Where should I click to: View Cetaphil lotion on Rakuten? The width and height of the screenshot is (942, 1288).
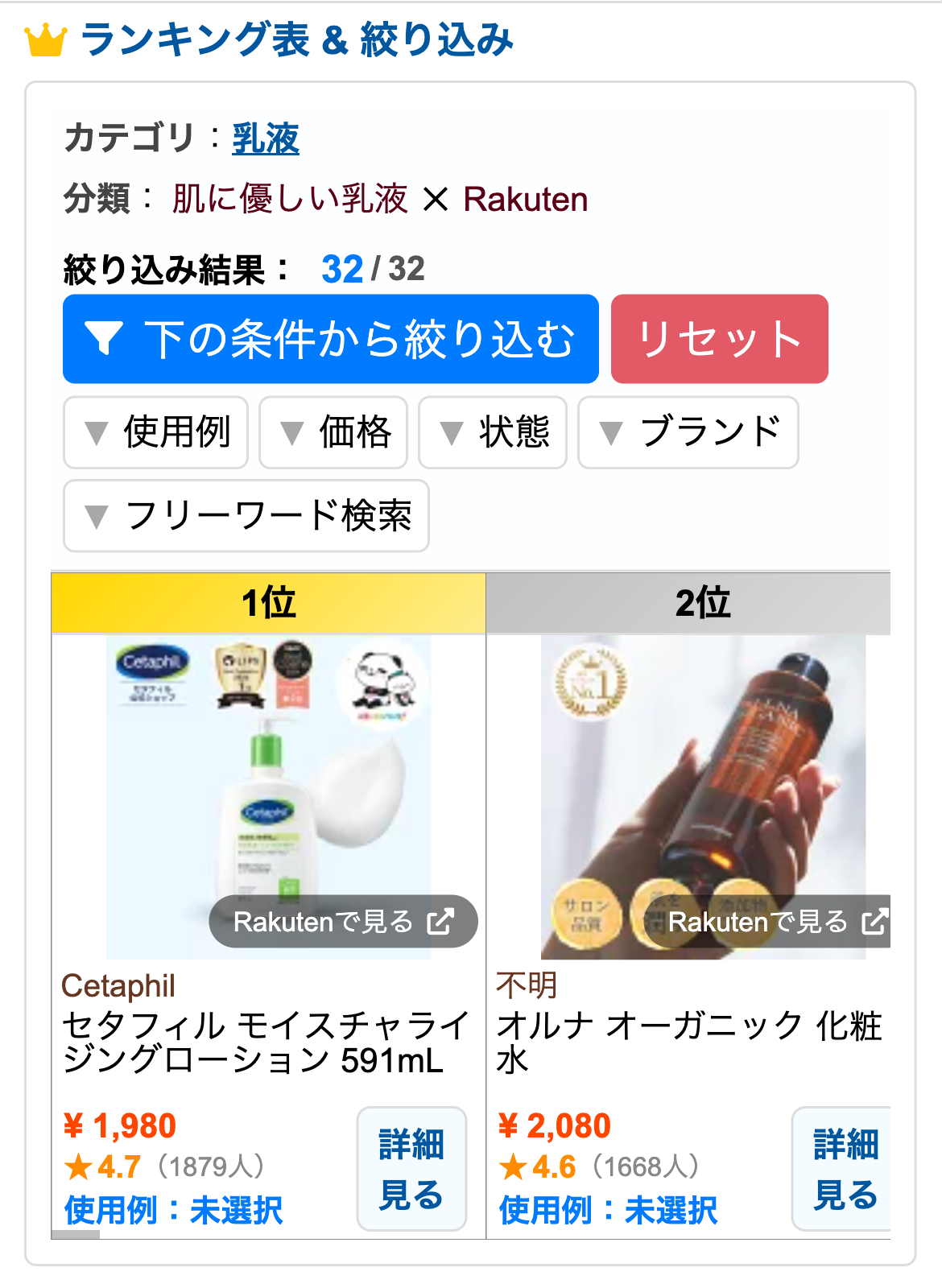click(x=343, y=922)
